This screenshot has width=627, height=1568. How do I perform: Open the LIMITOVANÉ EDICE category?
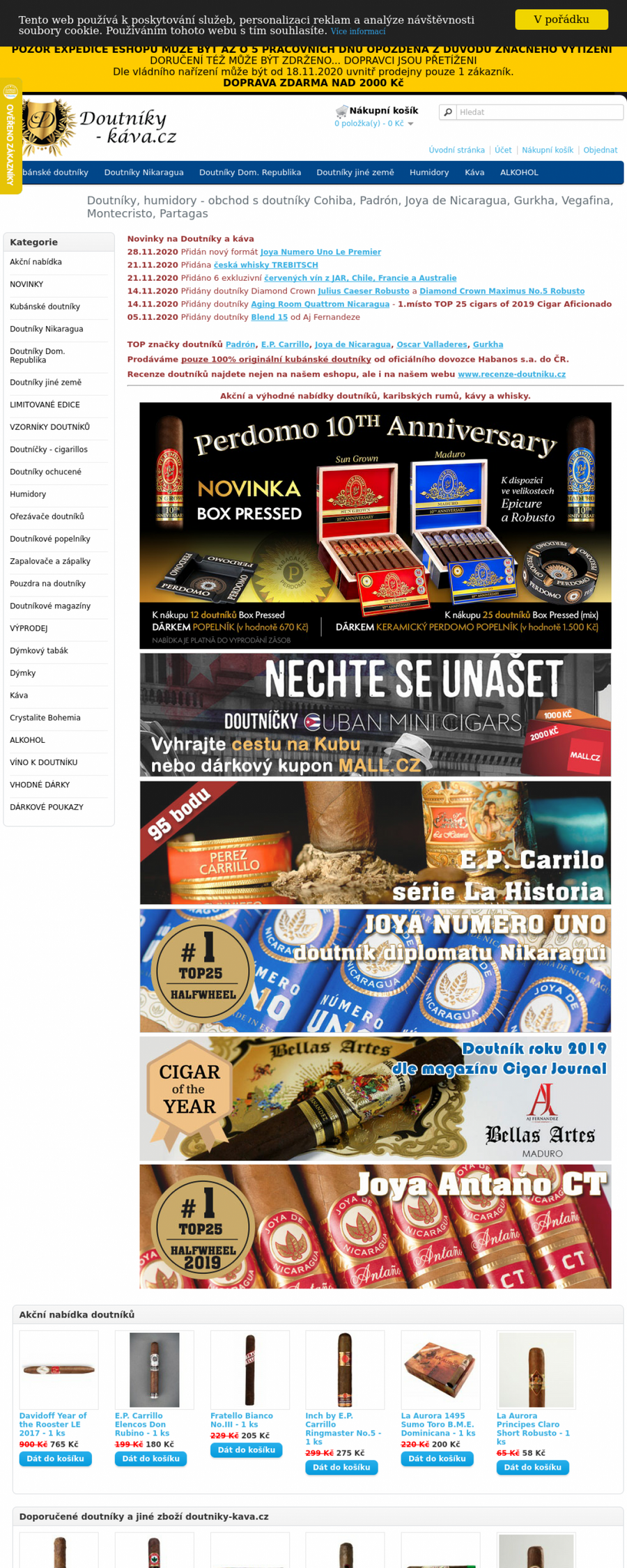tap(45, 405)
